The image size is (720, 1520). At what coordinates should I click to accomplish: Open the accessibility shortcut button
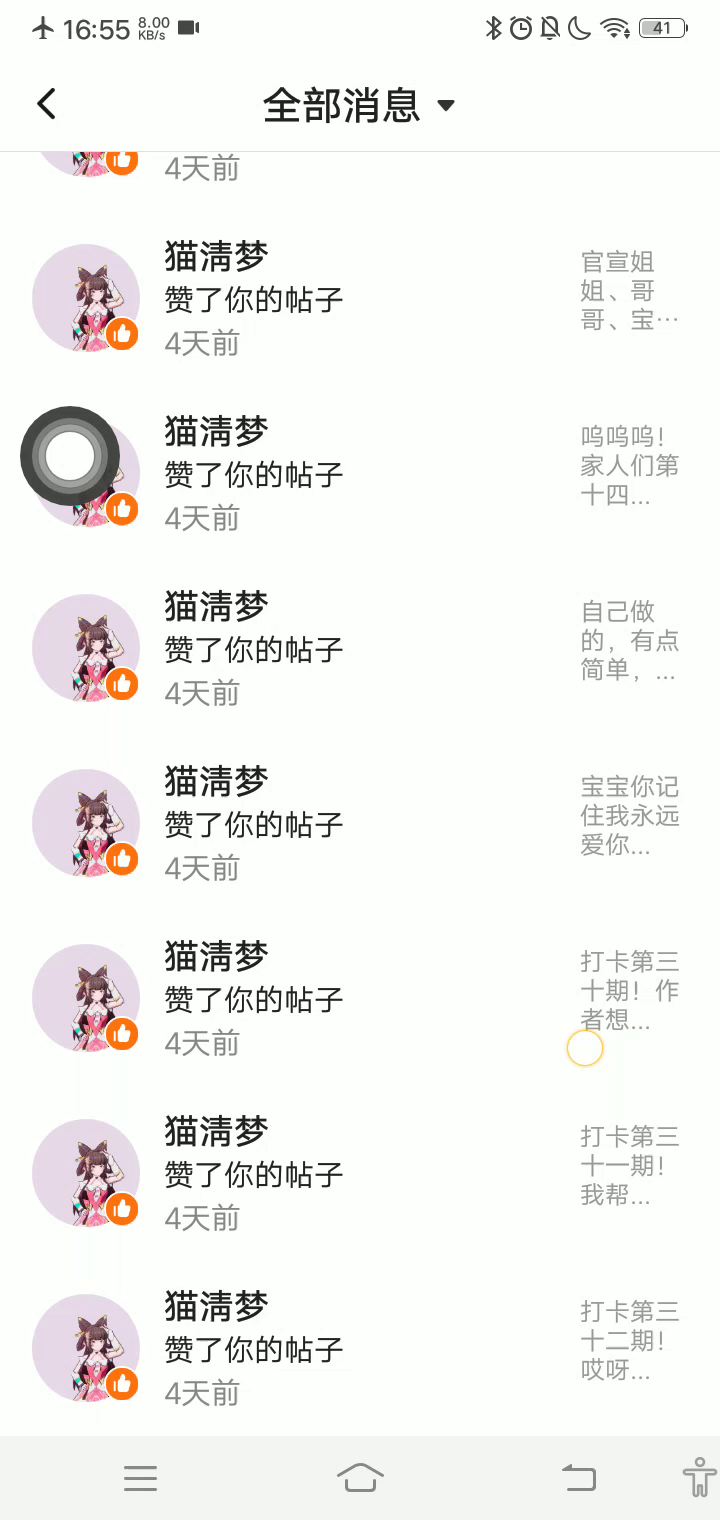point(699,1477)
